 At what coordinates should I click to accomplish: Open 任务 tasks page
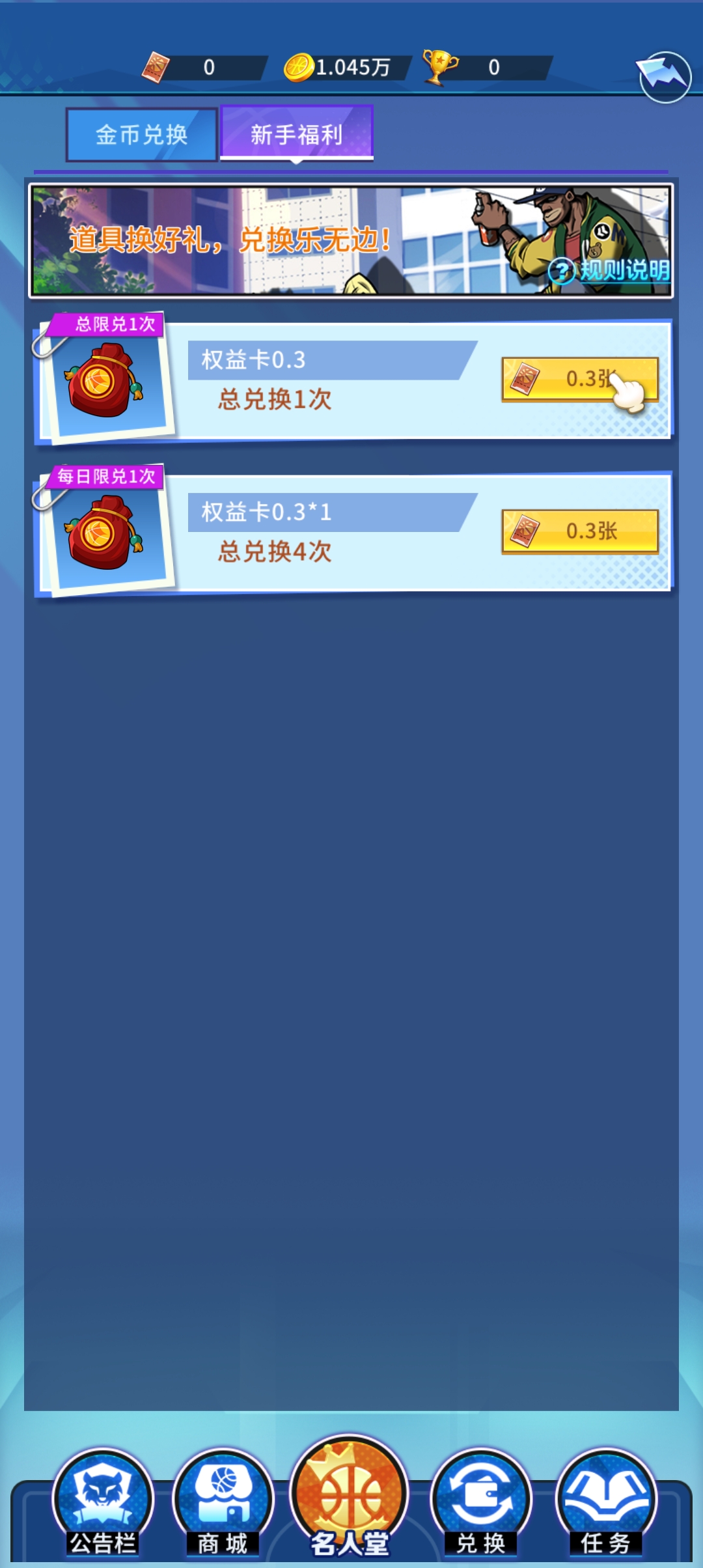pos(606,1504)
